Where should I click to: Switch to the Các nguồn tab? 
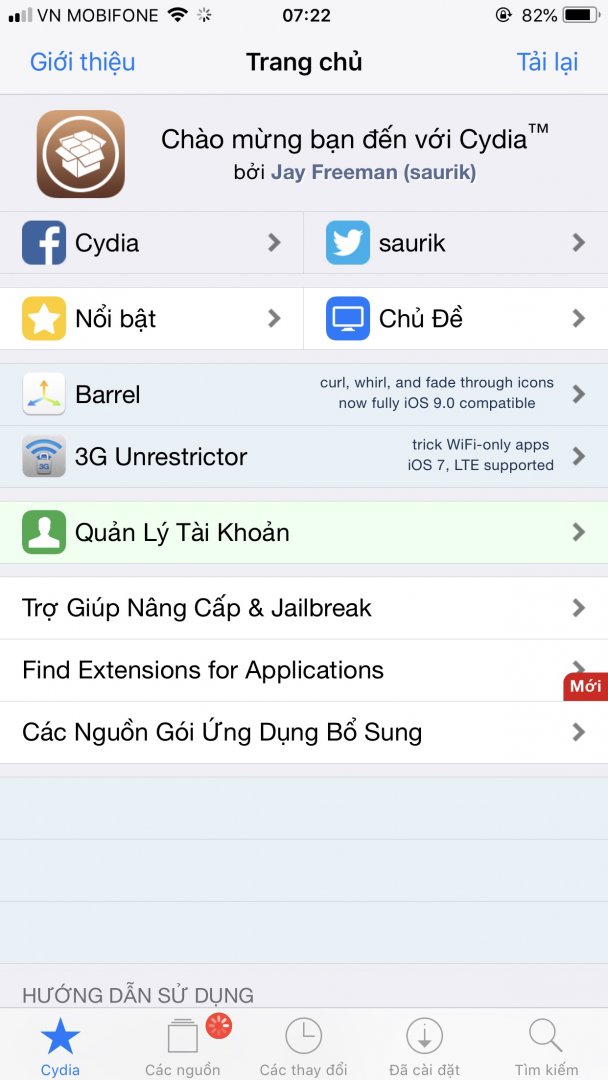183,1046
